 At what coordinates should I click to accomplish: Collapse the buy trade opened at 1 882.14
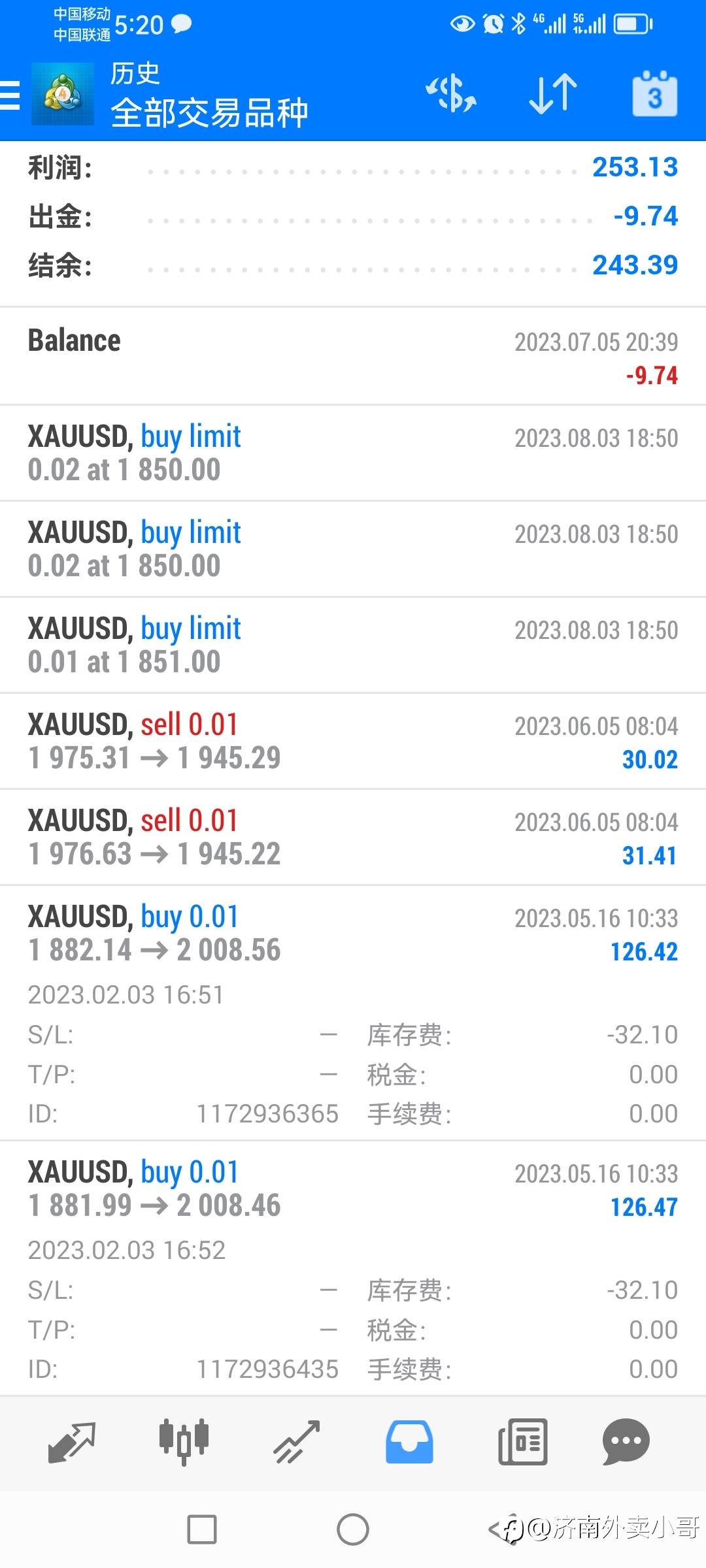coord(353,934)
